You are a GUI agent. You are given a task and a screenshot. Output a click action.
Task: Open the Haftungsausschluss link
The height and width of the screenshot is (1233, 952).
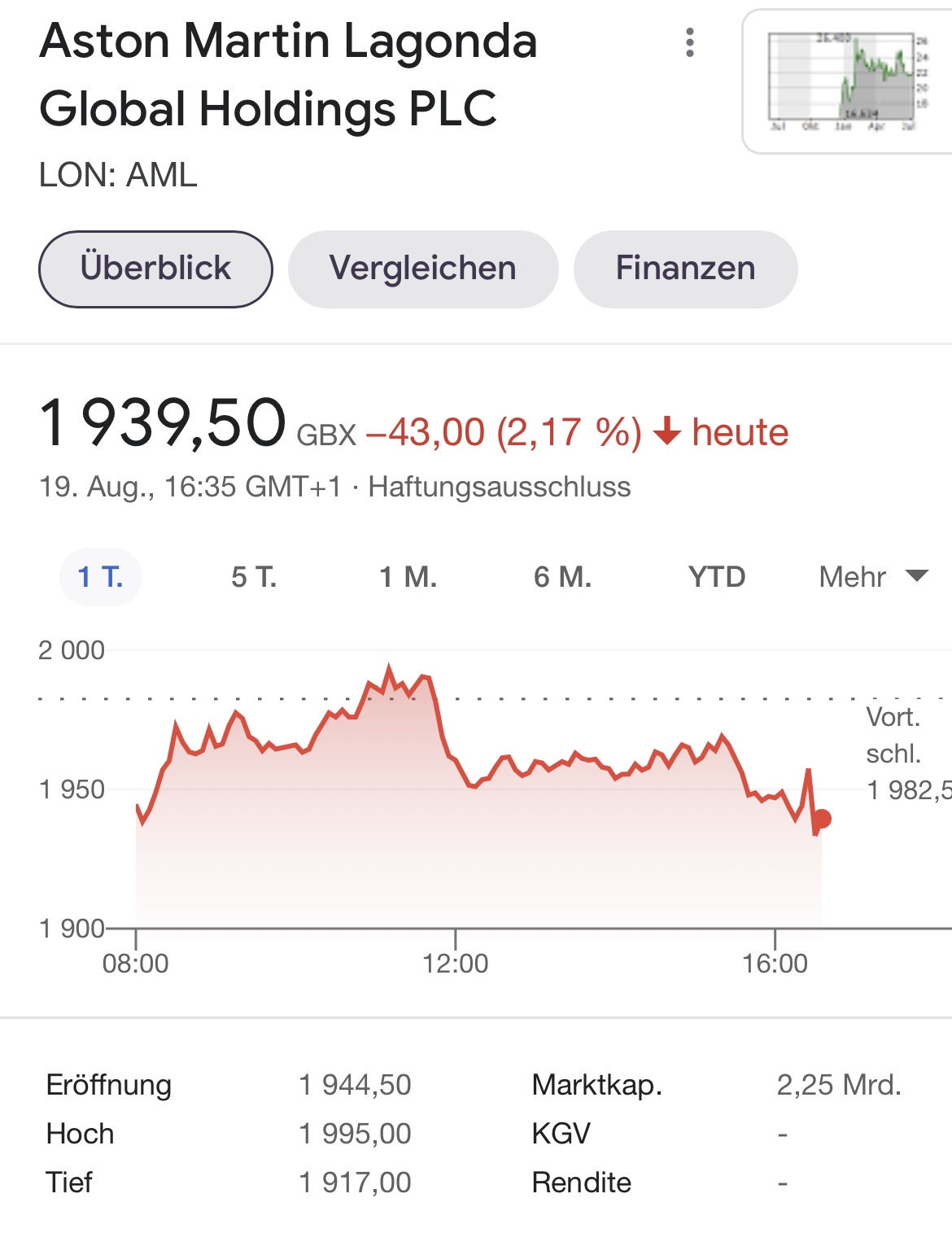[x=499, y=487]
